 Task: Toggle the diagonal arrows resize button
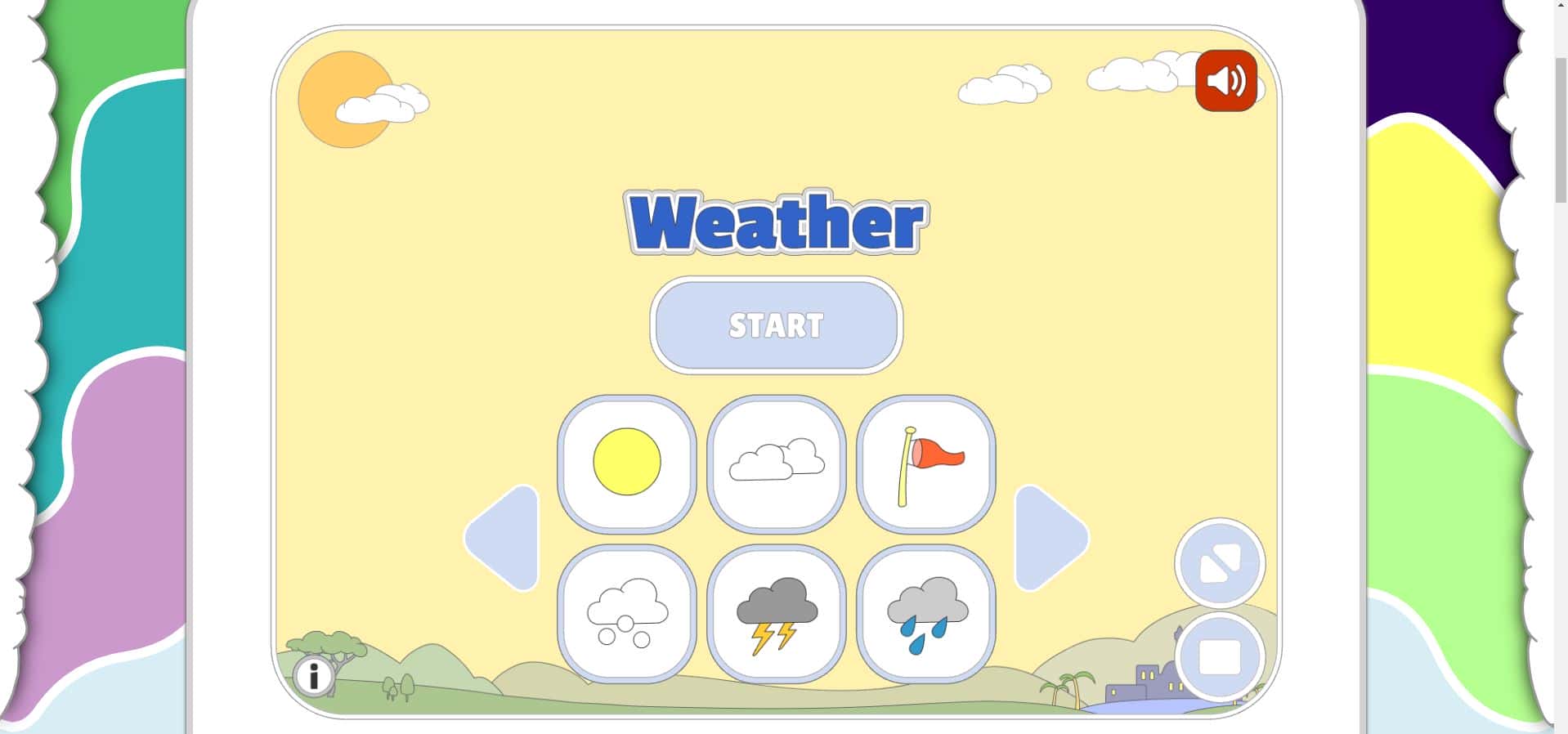point(1219,563)
